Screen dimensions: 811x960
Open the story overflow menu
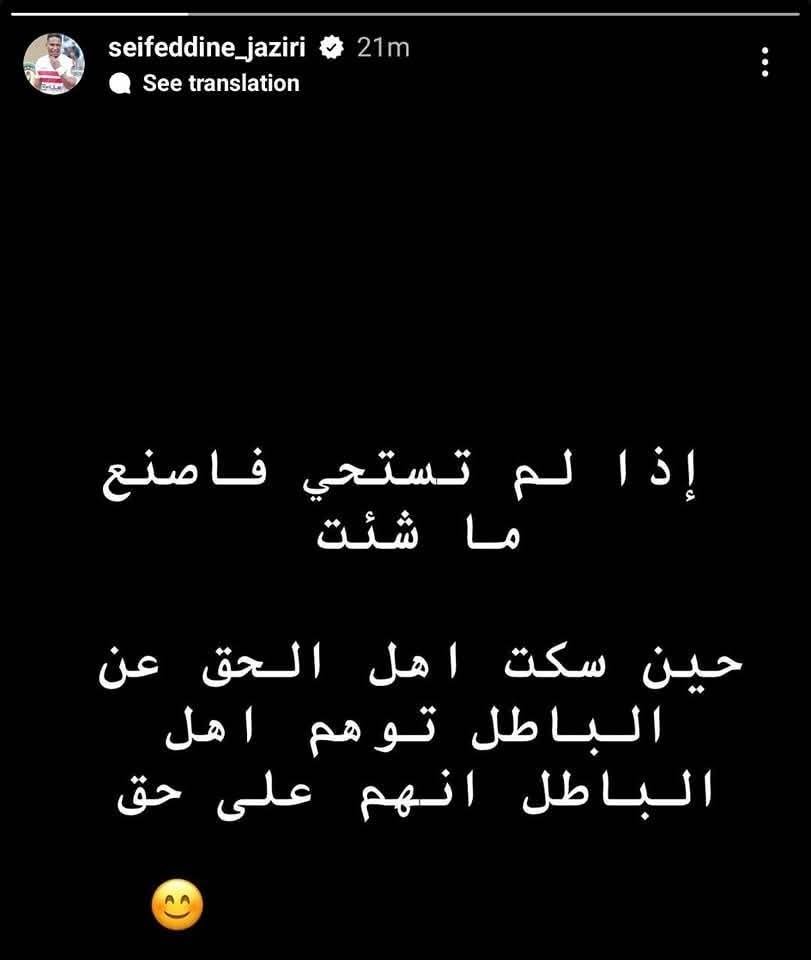[x=766, y=62]
